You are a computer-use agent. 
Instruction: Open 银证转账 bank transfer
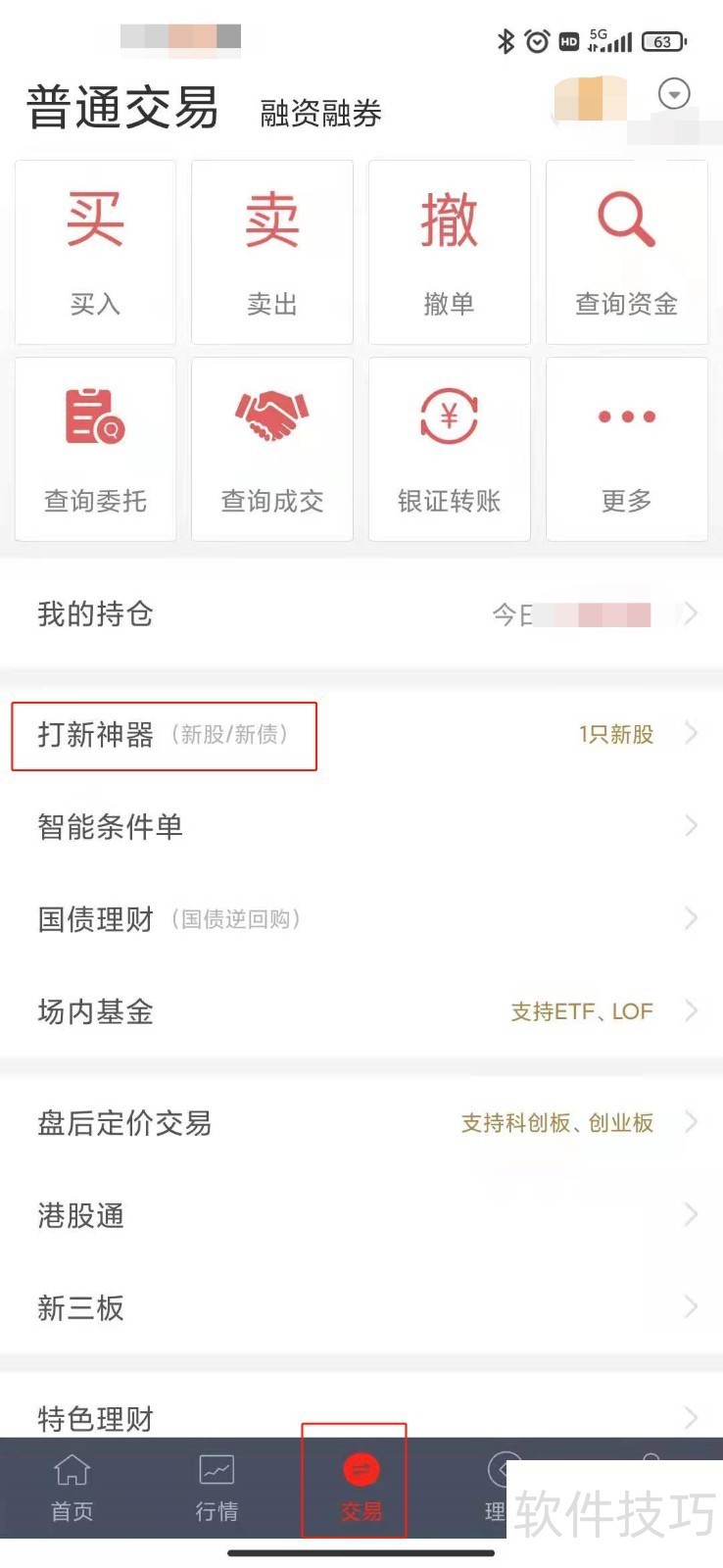449,449
